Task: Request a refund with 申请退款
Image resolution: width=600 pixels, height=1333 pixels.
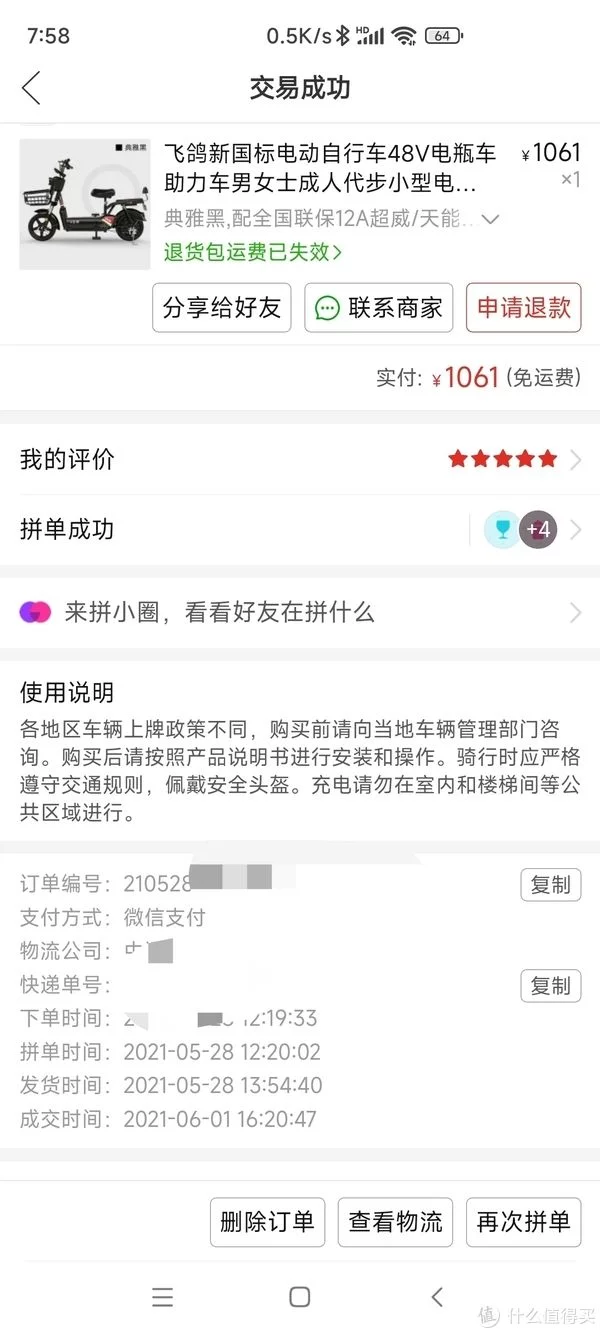Action: coord(523,308)
